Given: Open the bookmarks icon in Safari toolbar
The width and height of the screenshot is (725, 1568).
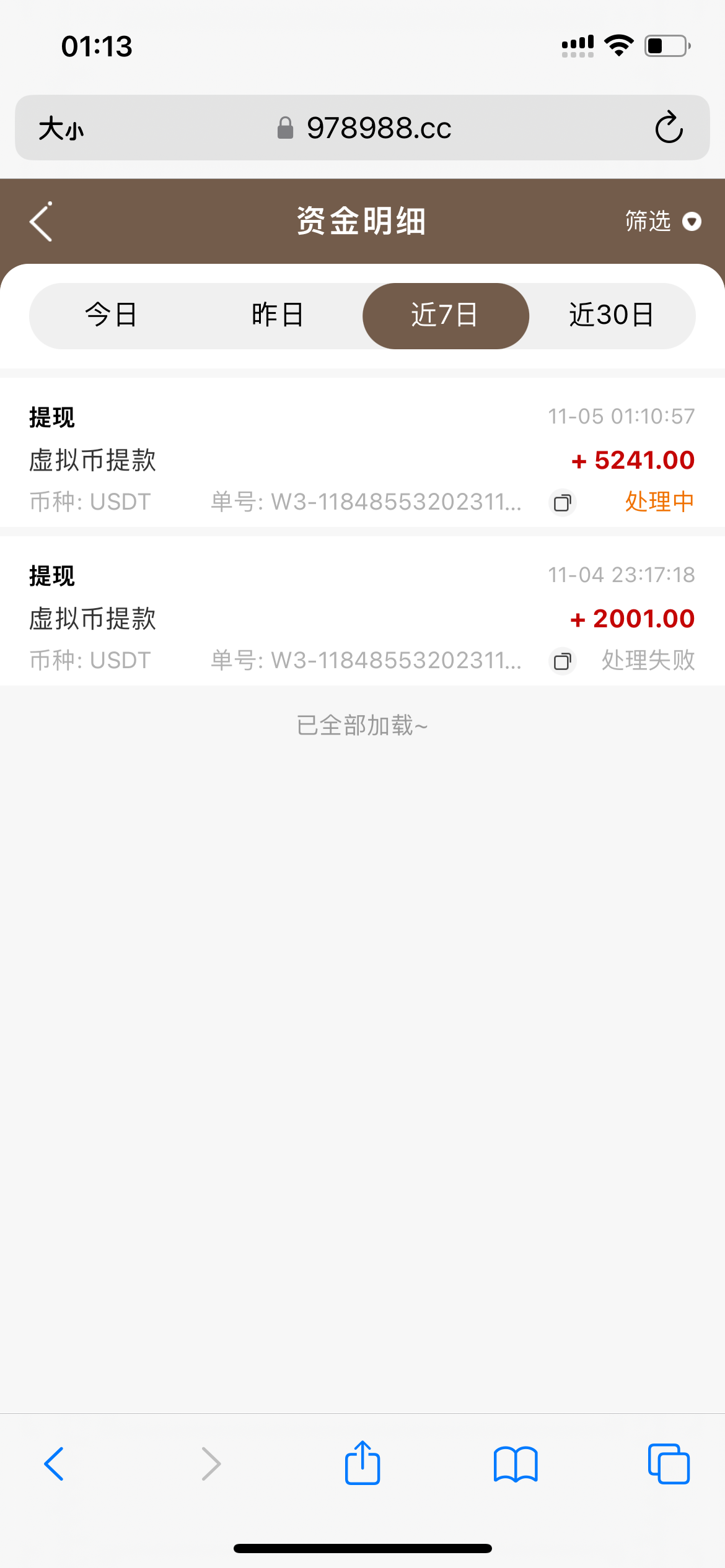Looking at the screenshot, I should pyautogui.click(x=516, y=1465).
